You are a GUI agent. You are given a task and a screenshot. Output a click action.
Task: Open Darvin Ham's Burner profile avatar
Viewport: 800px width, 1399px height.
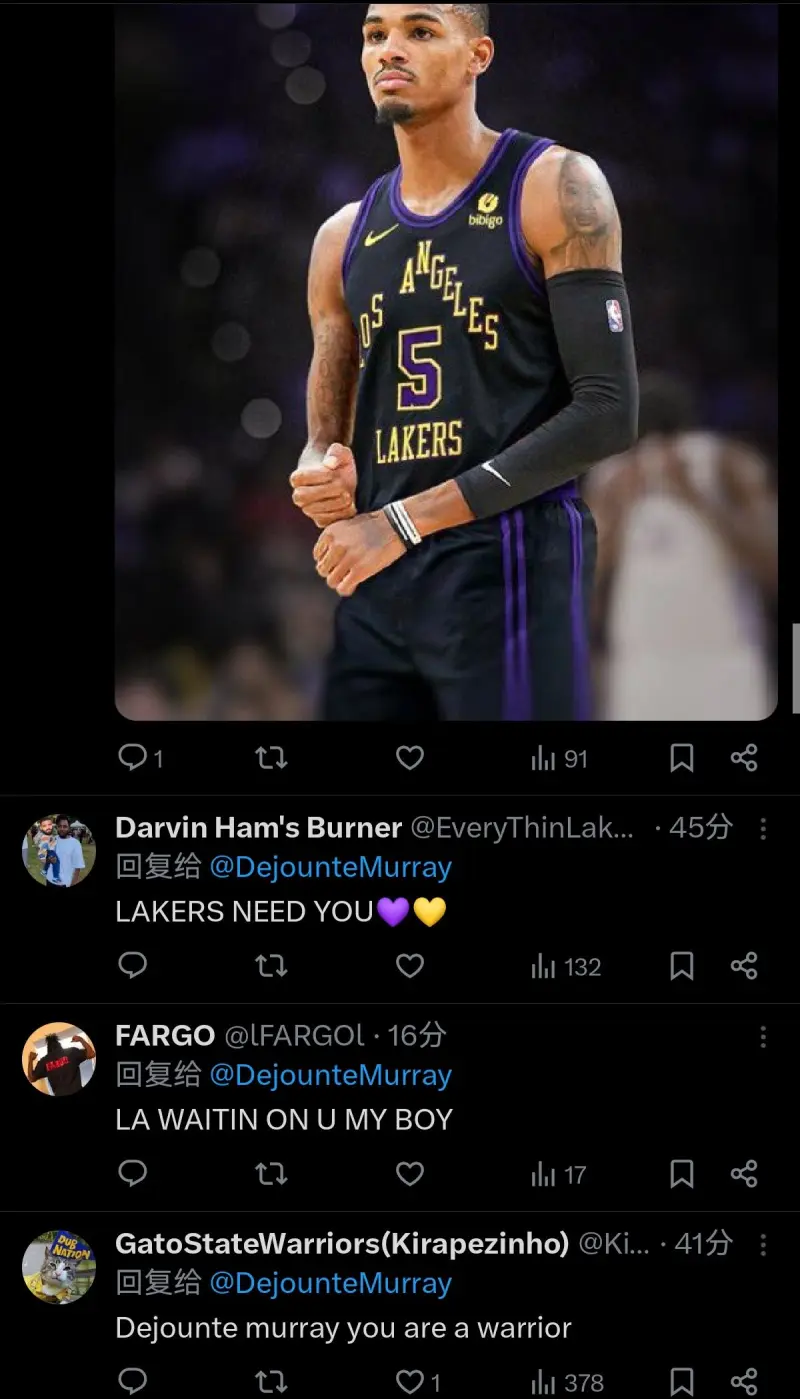click(x=59, y=851)
